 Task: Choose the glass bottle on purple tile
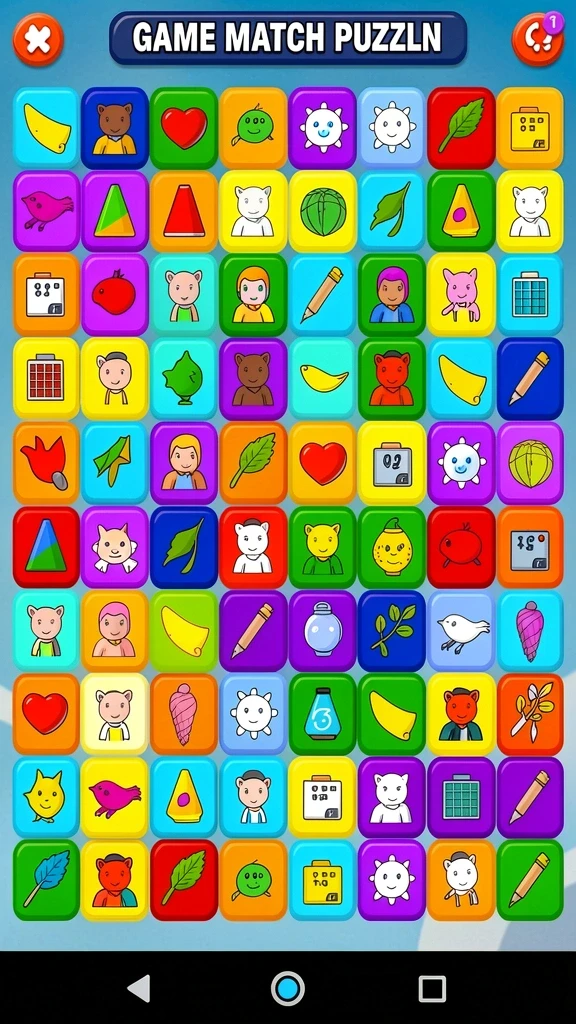[323, 630]
